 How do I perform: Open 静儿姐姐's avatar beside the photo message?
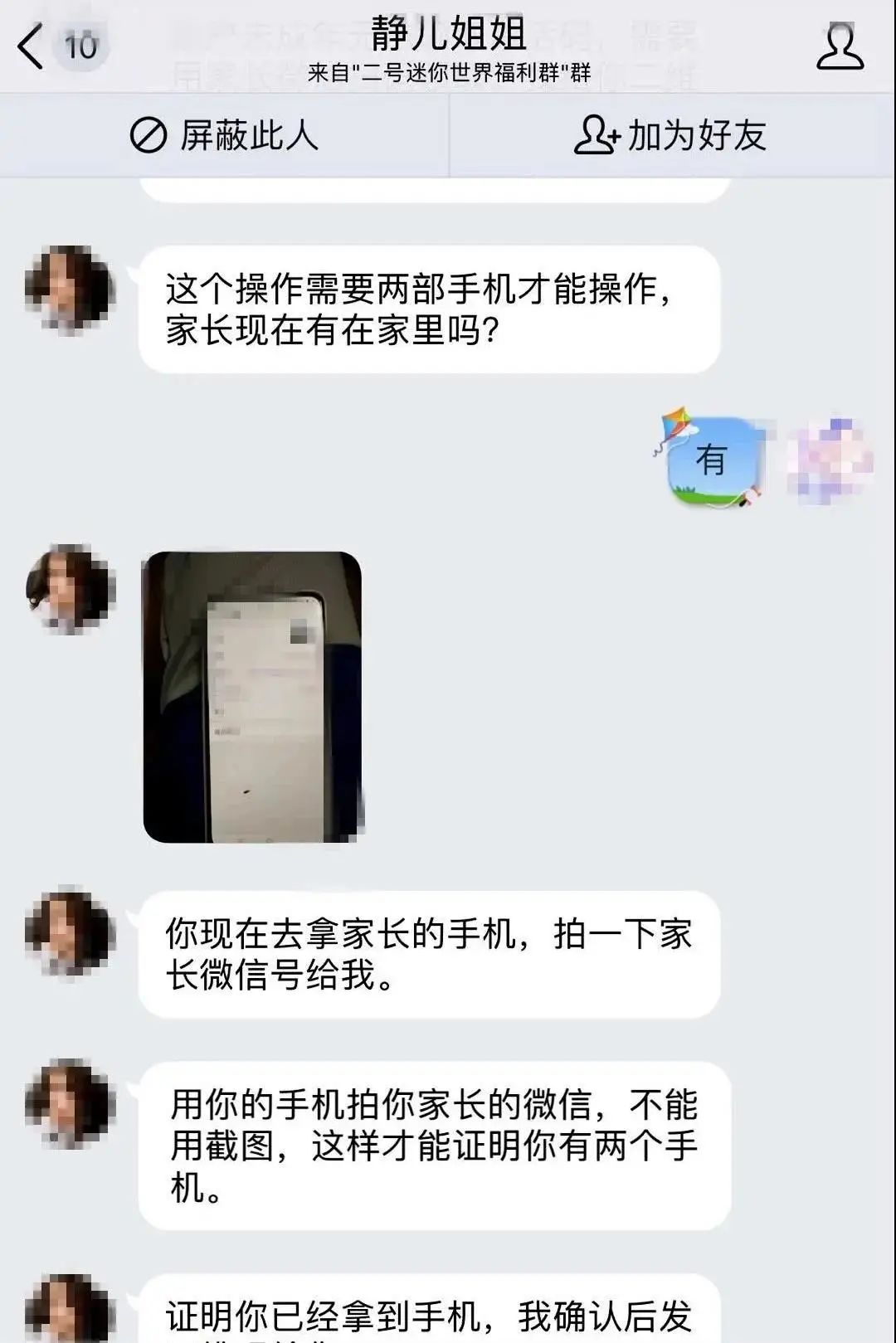click(70, 589)
